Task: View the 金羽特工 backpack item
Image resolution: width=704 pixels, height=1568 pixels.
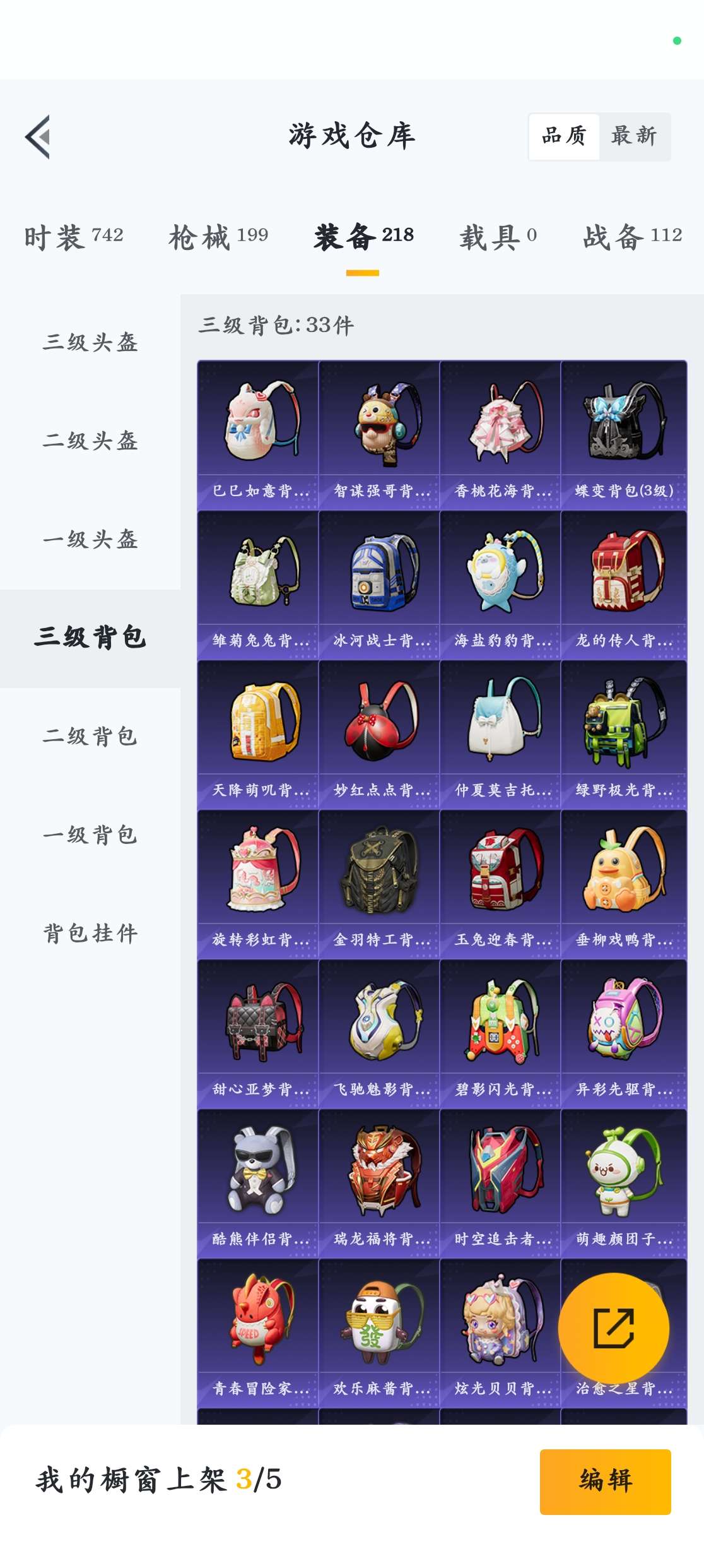Action: (379, 884)
